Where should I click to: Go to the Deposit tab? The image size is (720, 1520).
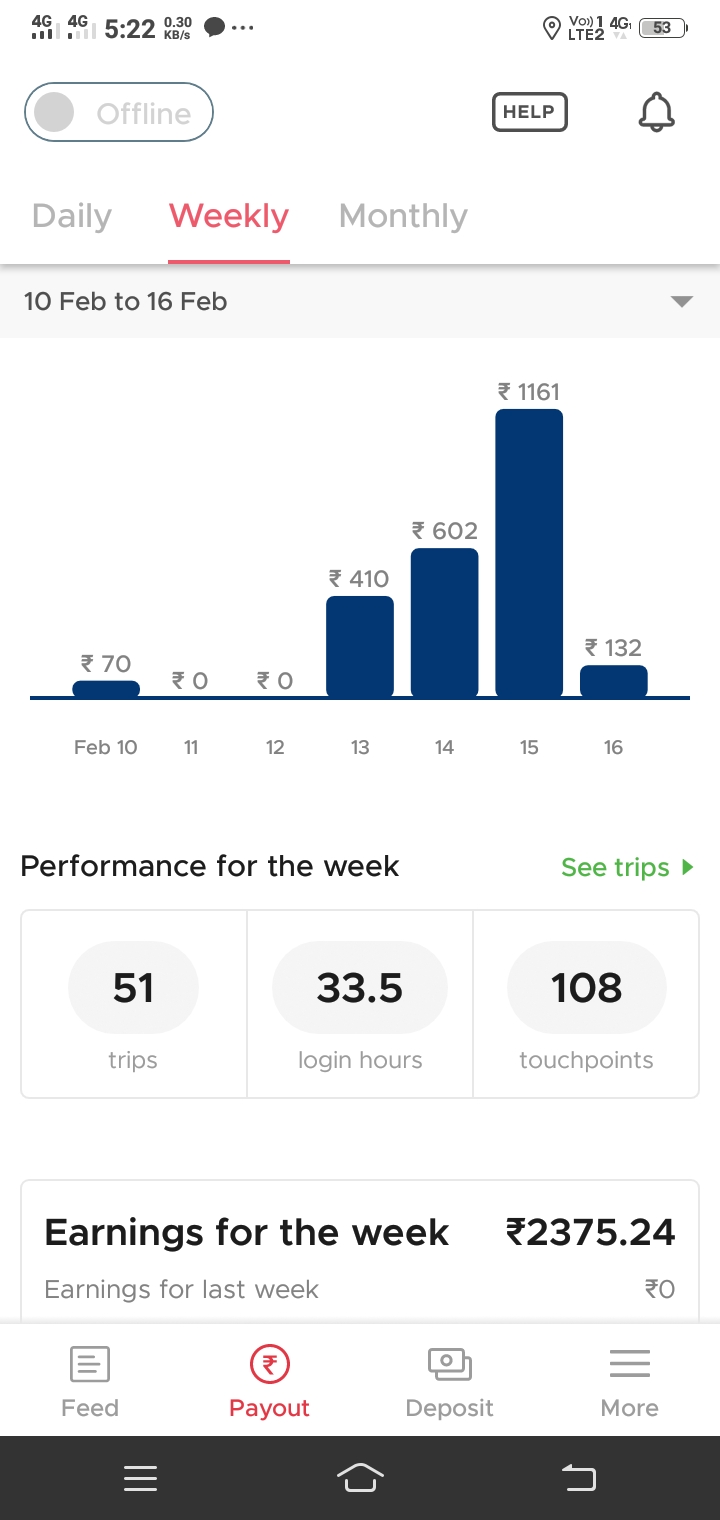click(x=450, y=1382)
